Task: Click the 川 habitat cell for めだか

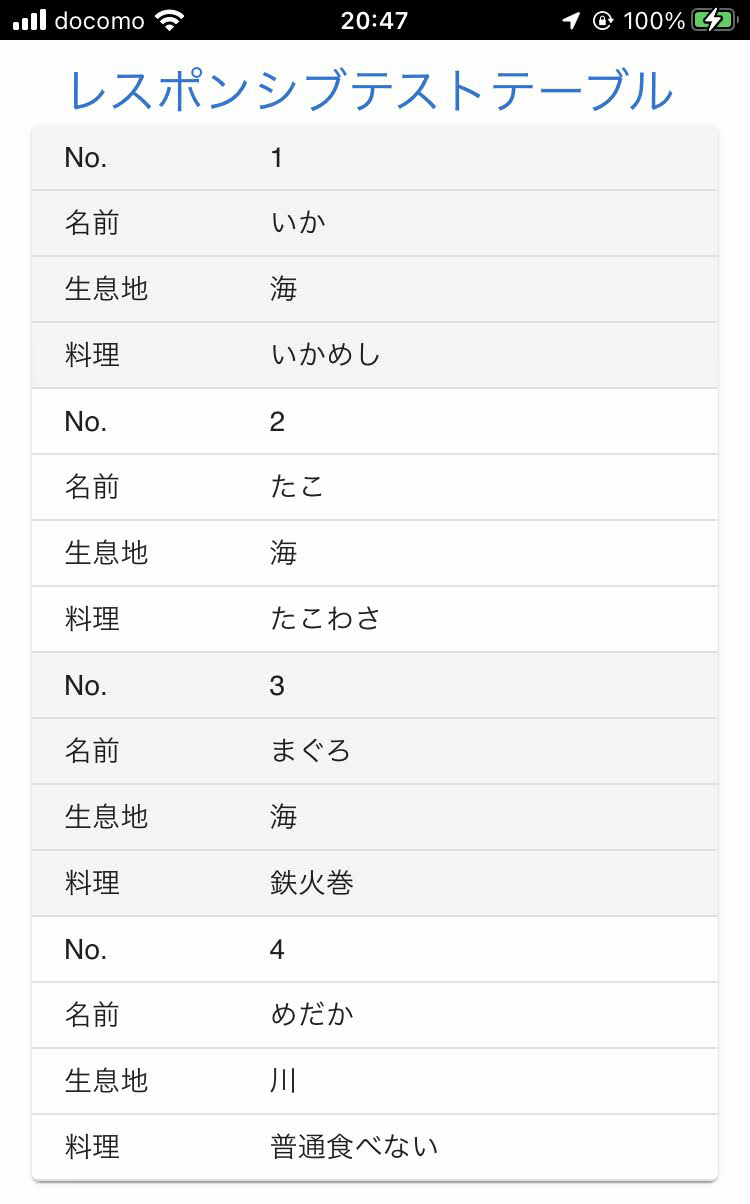Action: (x=281, y=1081)
